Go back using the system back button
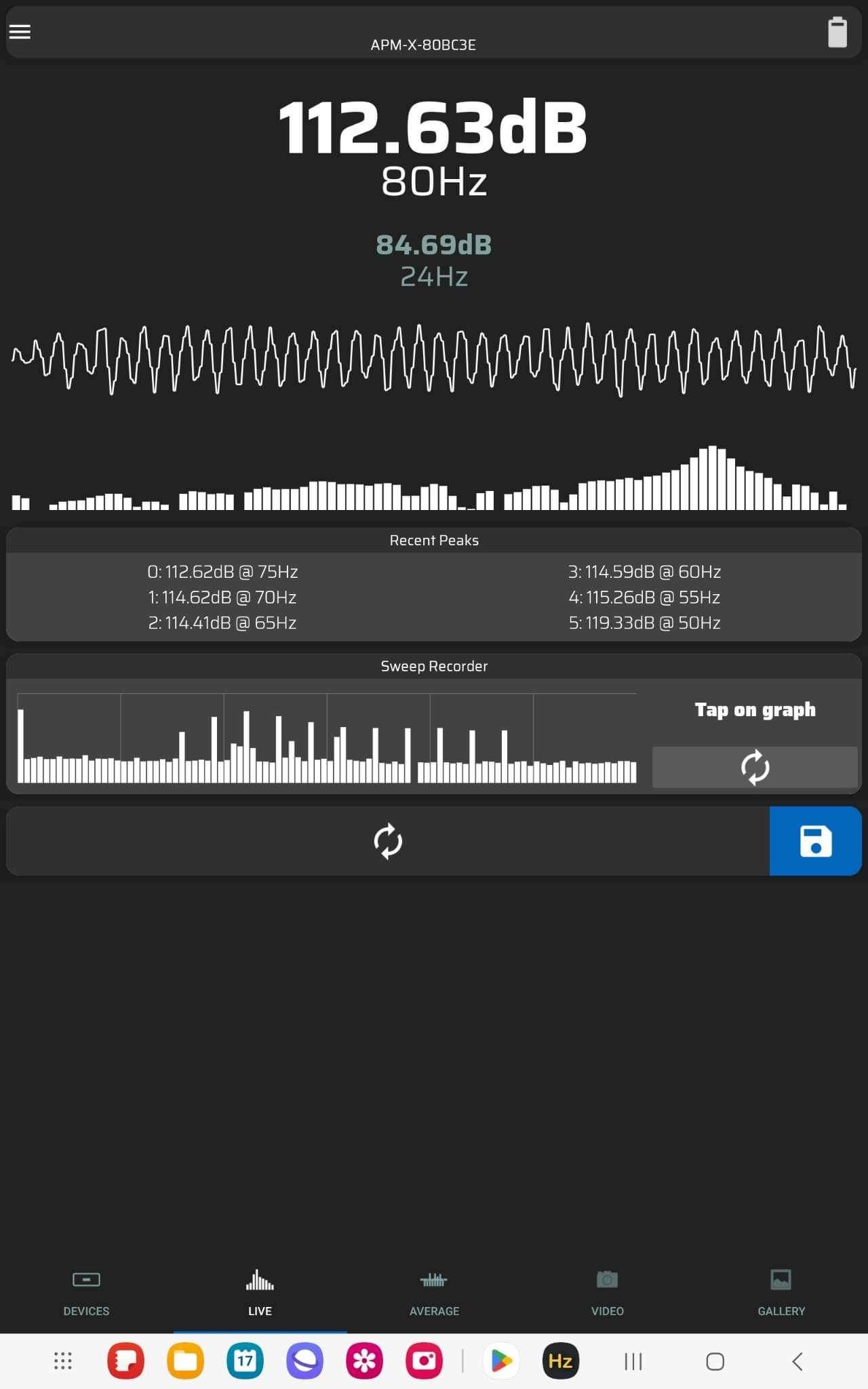This screenshot has height=1389, width=868. tap(797, 1361)
